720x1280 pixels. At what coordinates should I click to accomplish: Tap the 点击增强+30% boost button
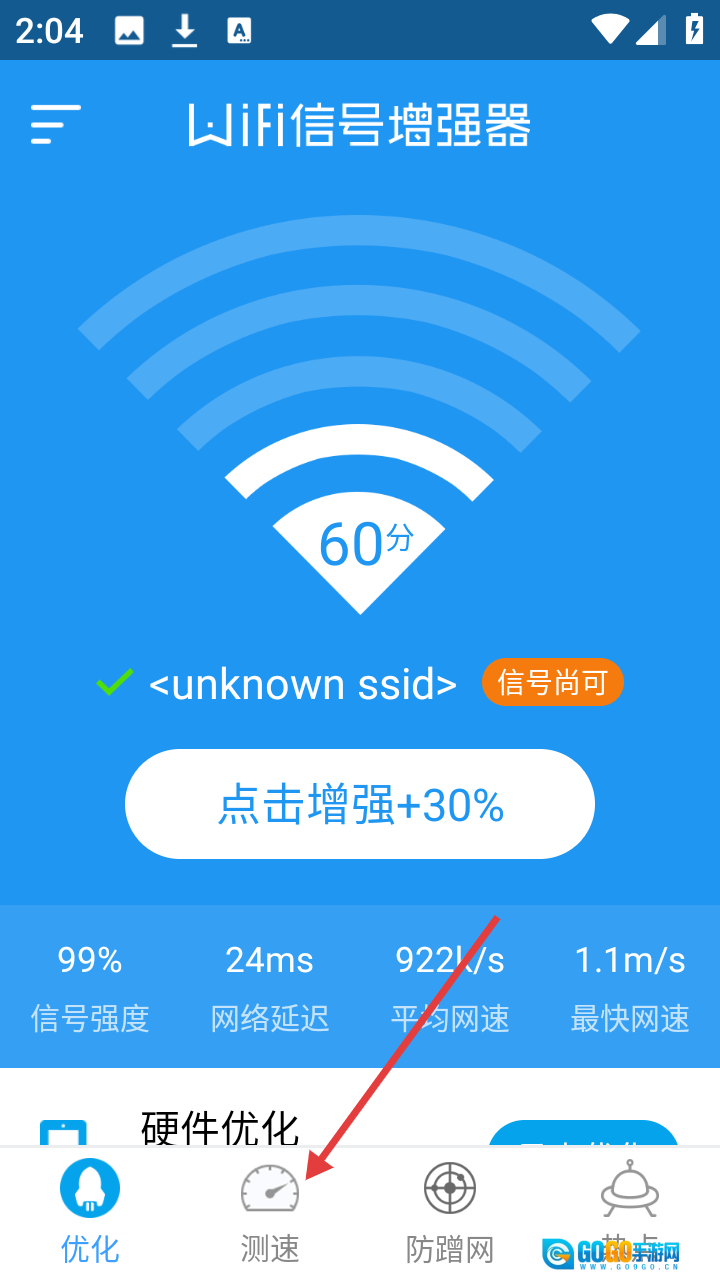pos(360,804)
